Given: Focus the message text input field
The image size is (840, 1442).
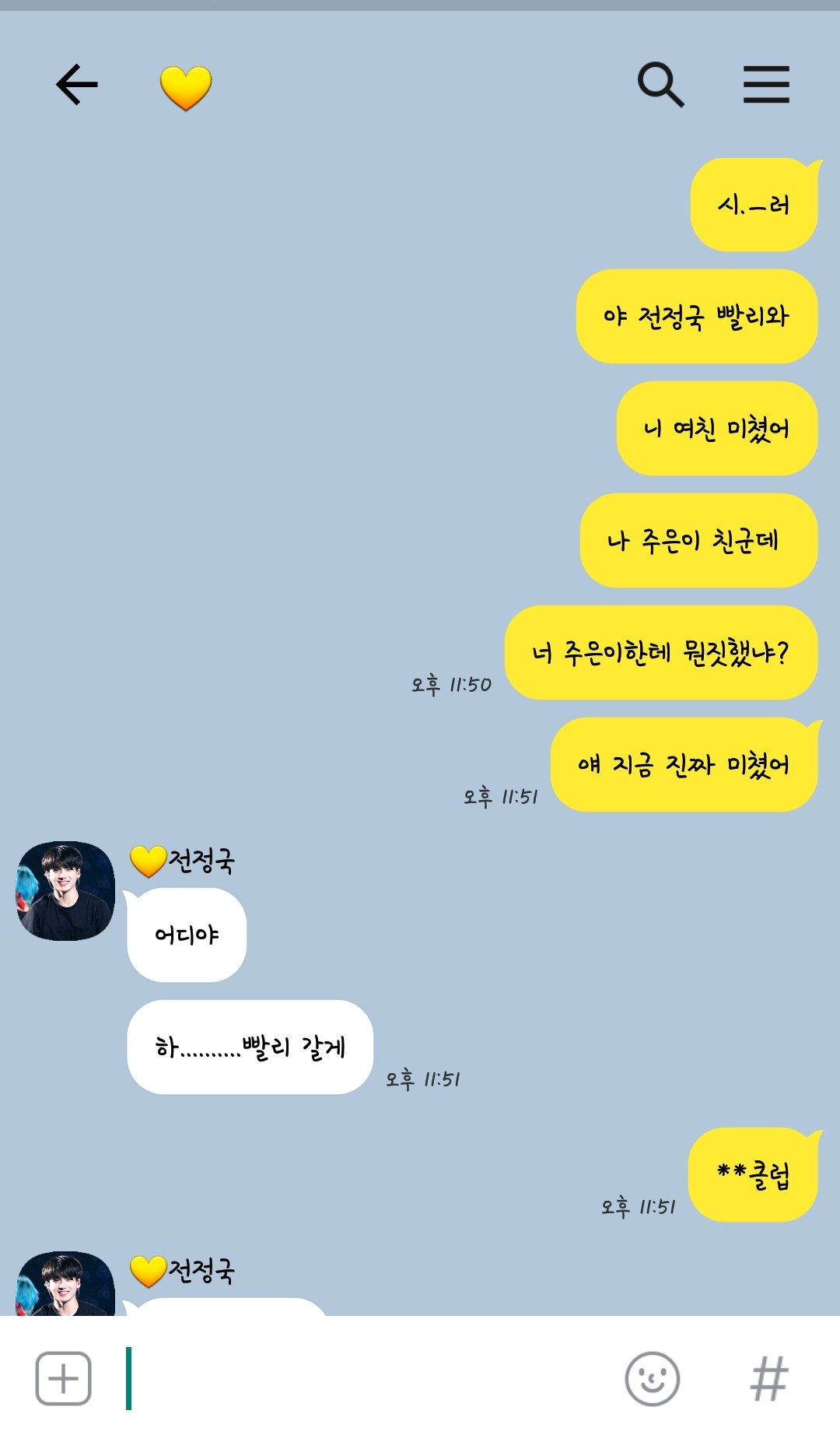Looking at the screenshot, I should pos(366,1378).
